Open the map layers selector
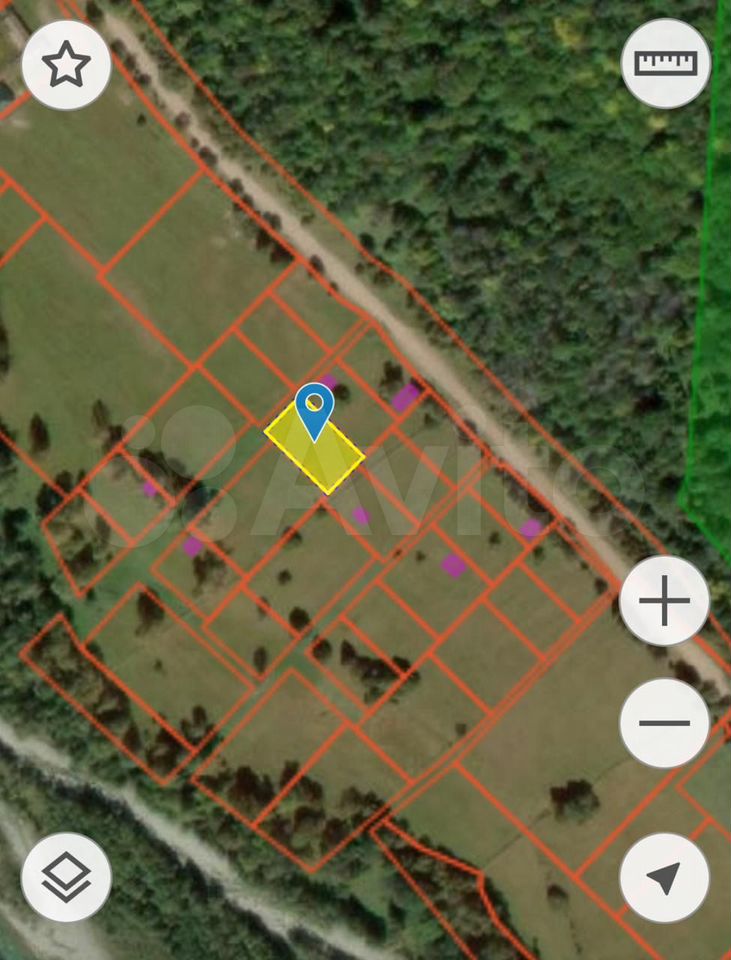The width and height of the screenshot is (731, 960). click(66, 877)
